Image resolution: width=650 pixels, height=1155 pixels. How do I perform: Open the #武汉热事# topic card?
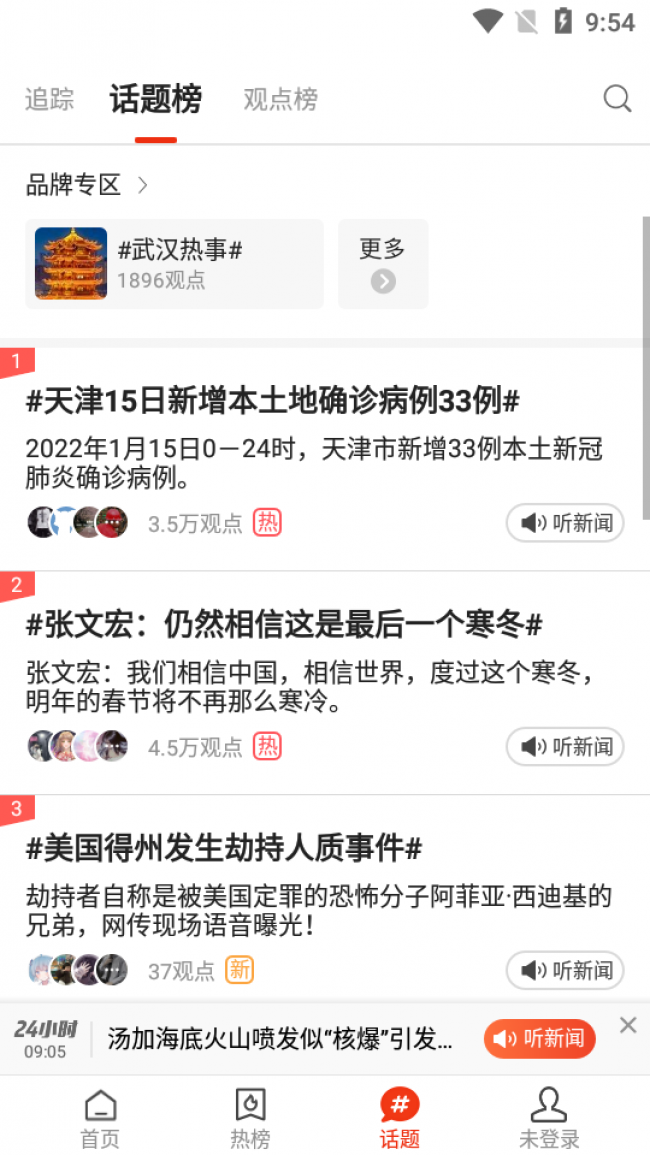coord(174,264)
